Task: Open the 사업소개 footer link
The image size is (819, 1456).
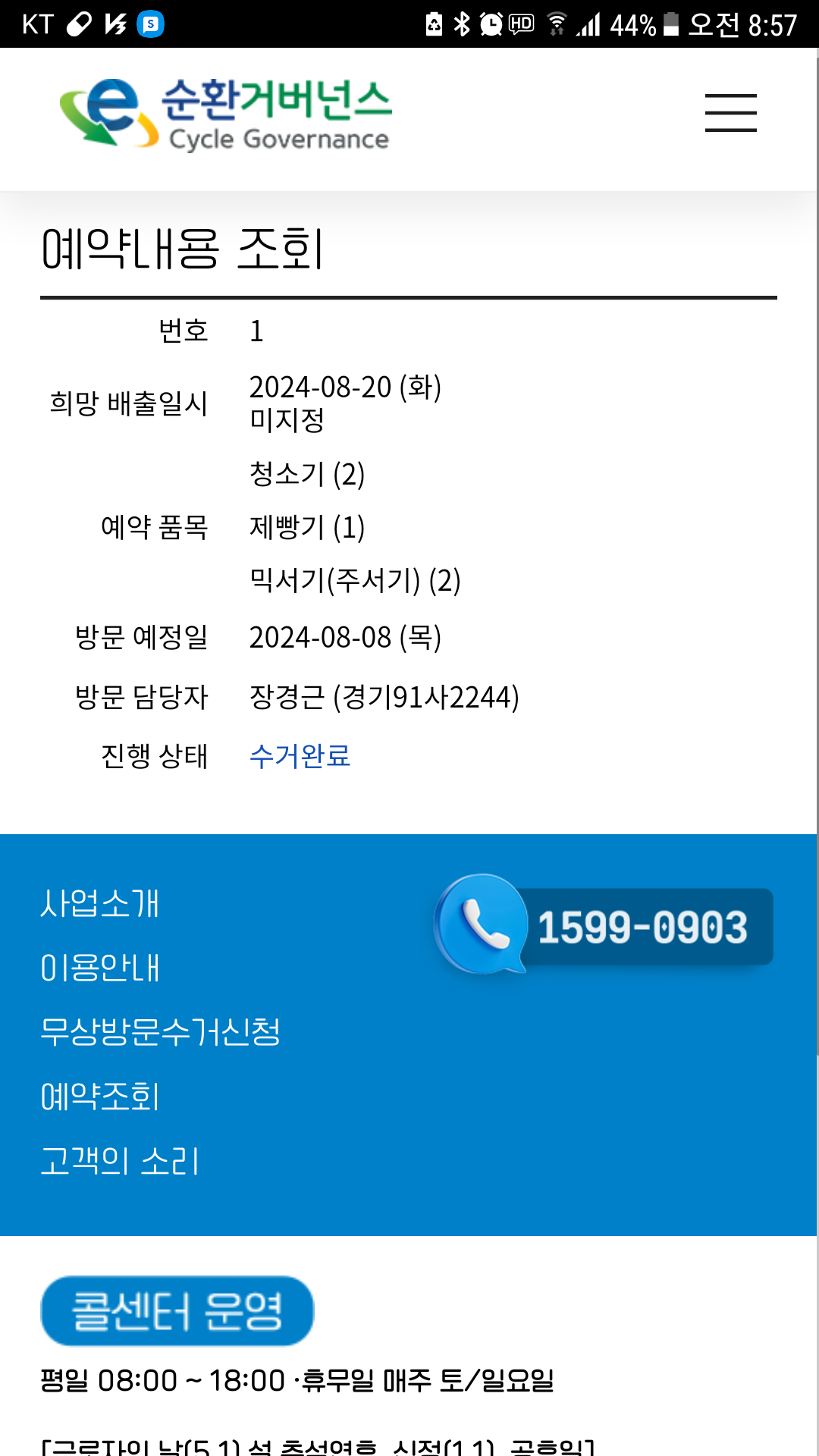Action: (x=100, y=903)
